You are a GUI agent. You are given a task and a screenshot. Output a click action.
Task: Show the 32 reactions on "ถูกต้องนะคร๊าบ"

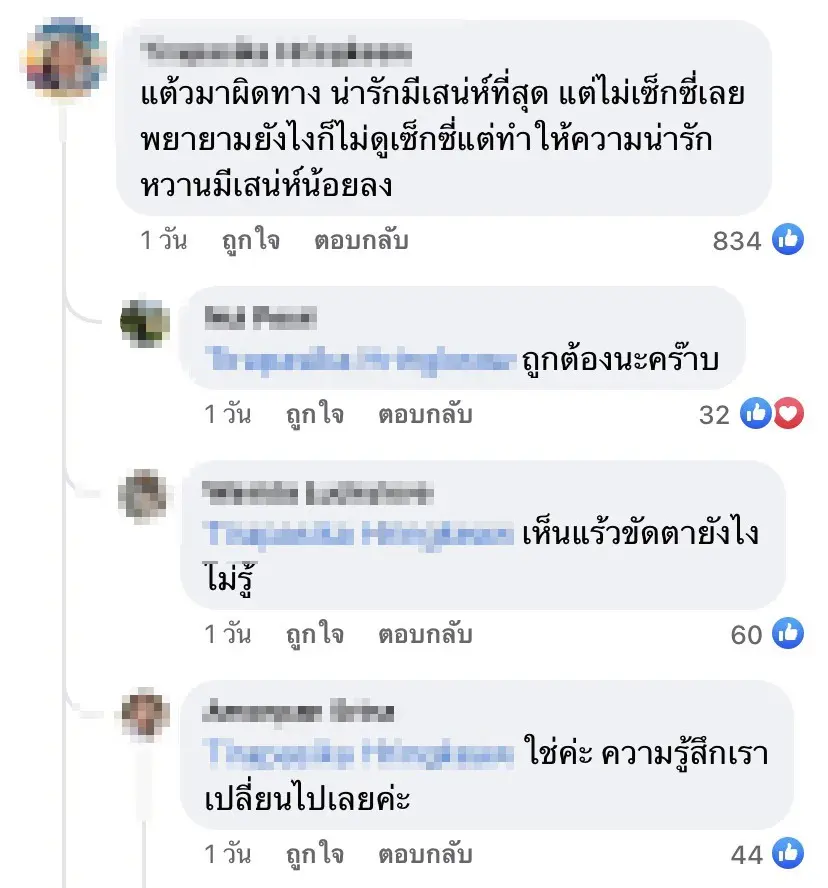point(751,414)
